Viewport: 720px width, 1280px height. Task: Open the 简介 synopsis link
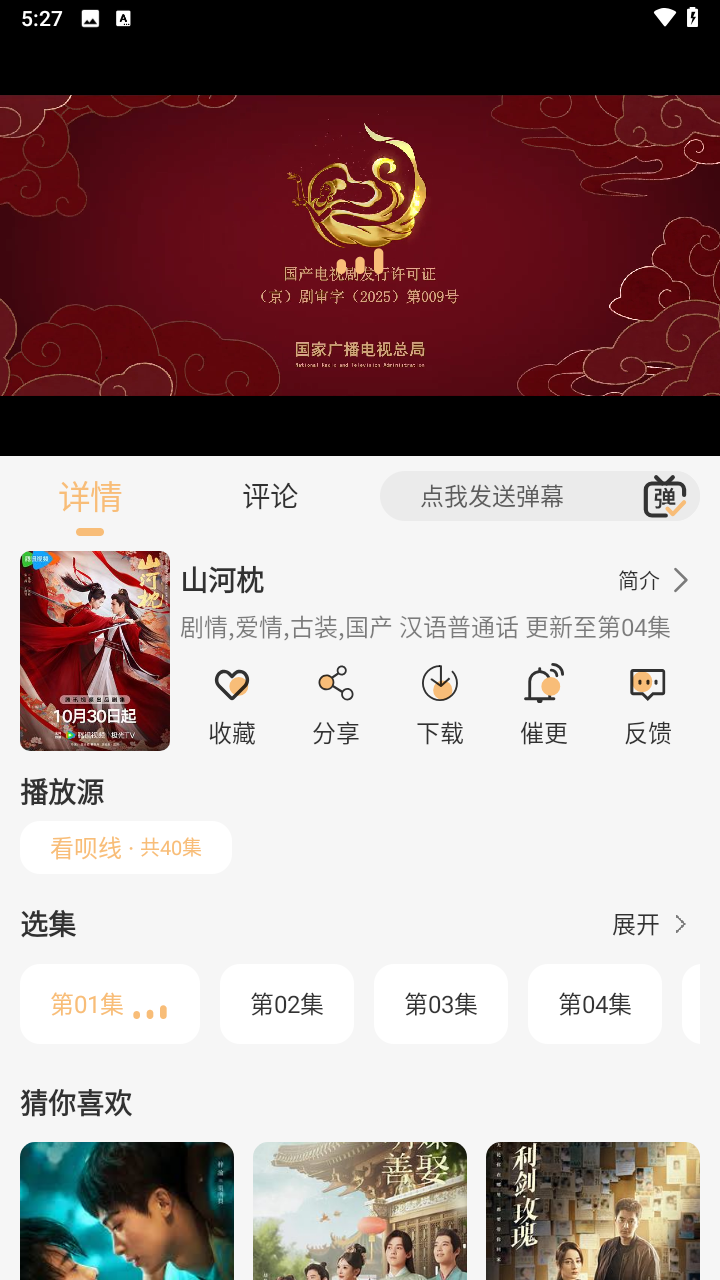tap(653, 580)
